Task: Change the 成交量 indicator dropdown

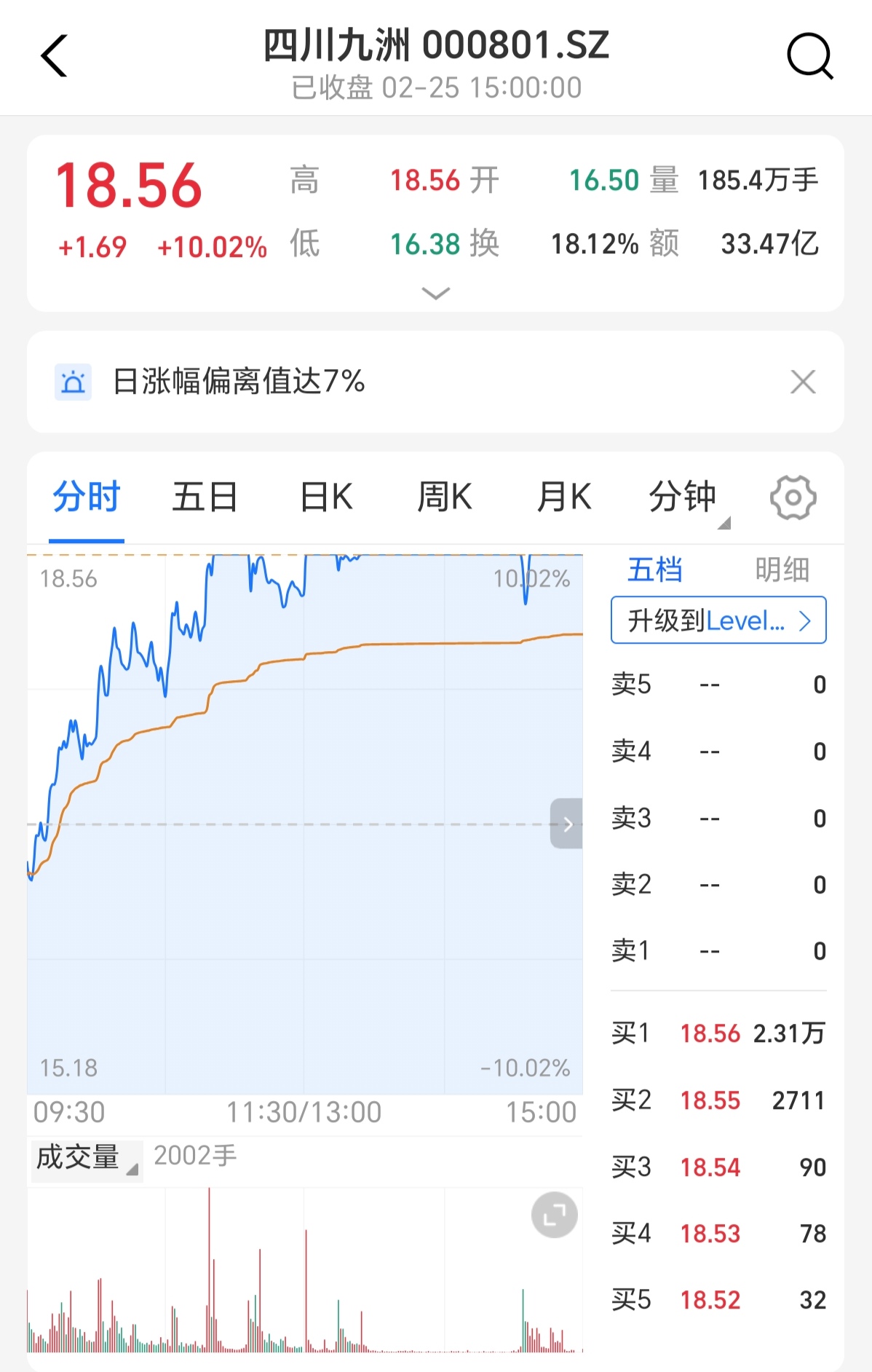Action: [86, 1158]
